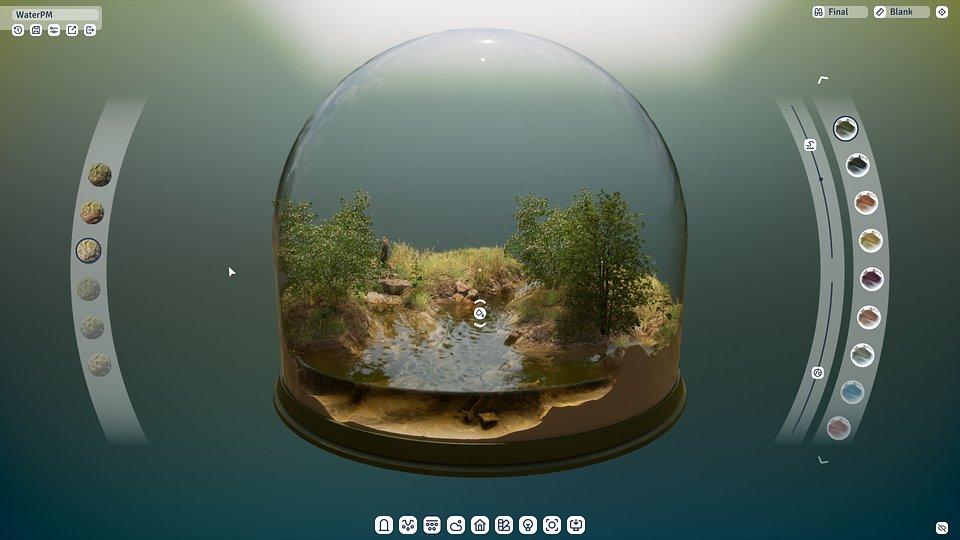Open the lightbulb lighting tool

click(528, 525)
